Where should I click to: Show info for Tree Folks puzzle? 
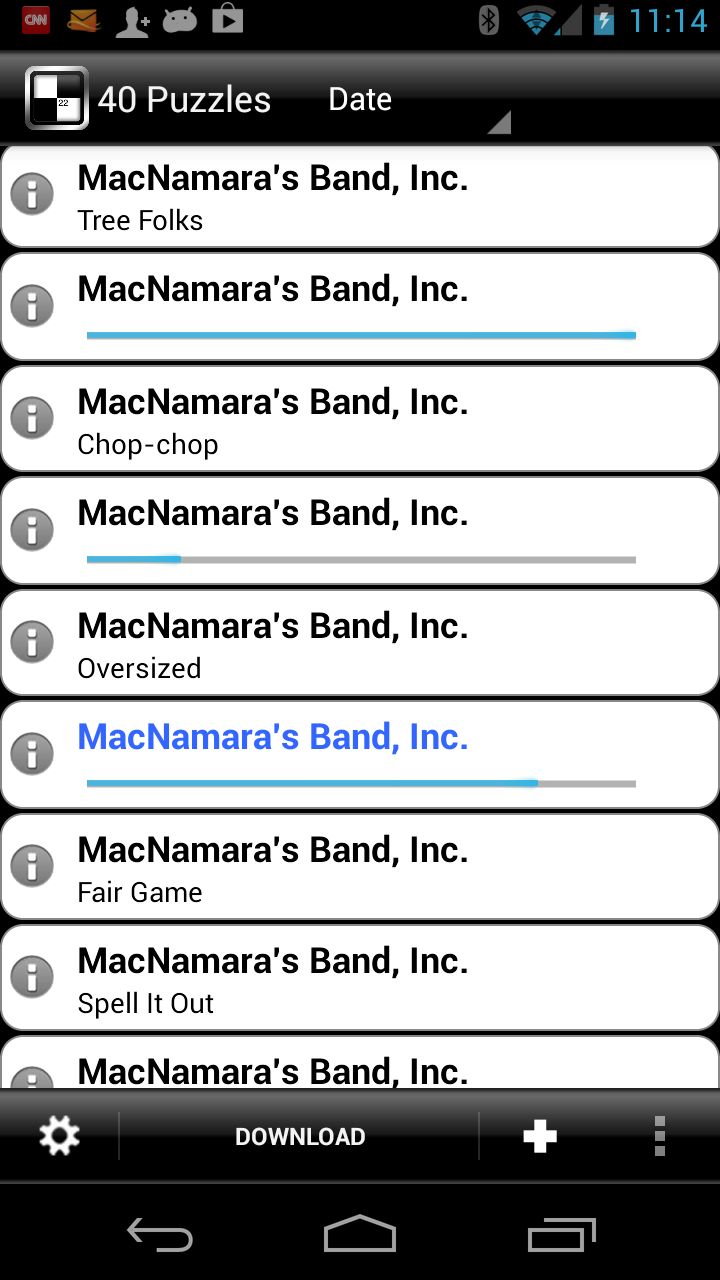tap(33, 194)
